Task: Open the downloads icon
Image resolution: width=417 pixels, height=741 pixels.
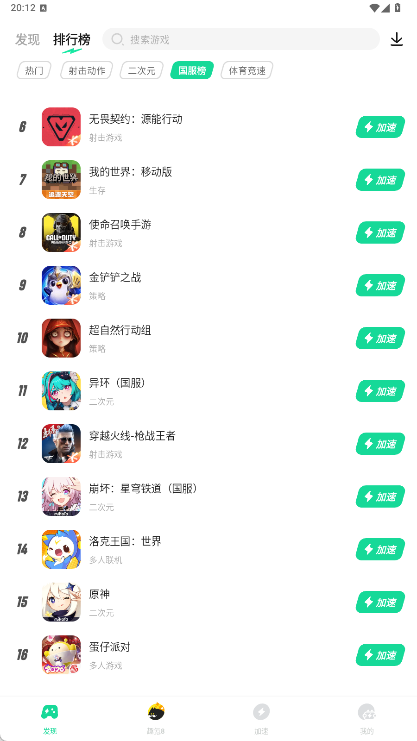Action: pos(397,40)
